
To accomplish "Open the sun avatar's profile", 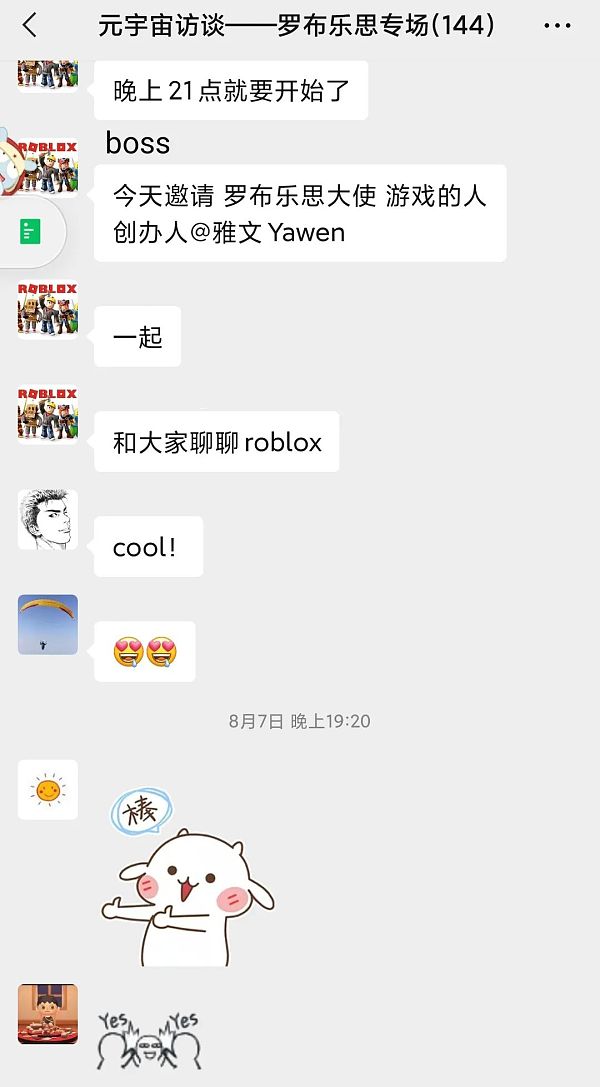I will click(x=47, y=789).
